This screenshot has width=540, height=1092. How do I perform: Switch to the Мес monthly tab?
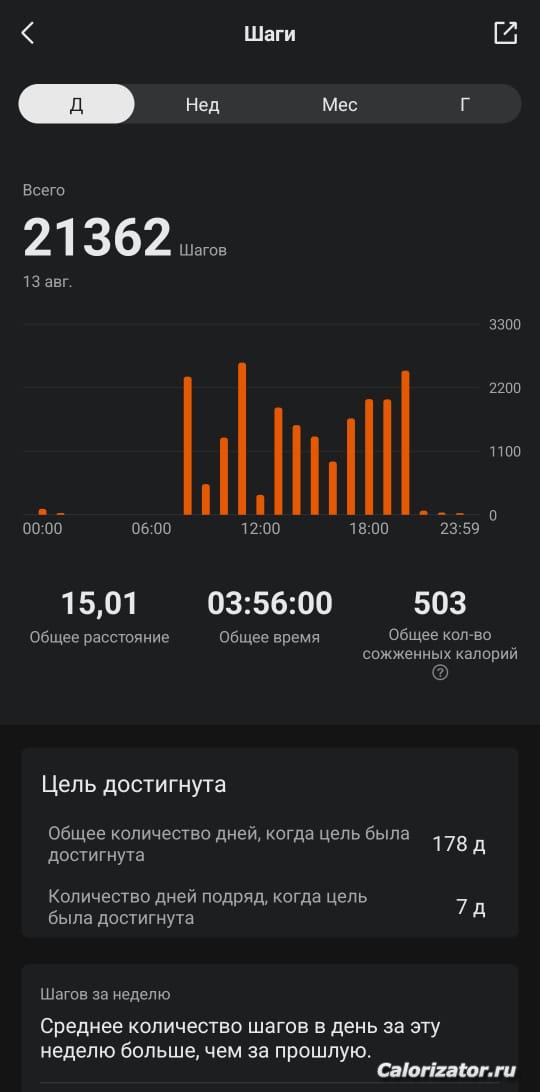[x=339, y=104]
